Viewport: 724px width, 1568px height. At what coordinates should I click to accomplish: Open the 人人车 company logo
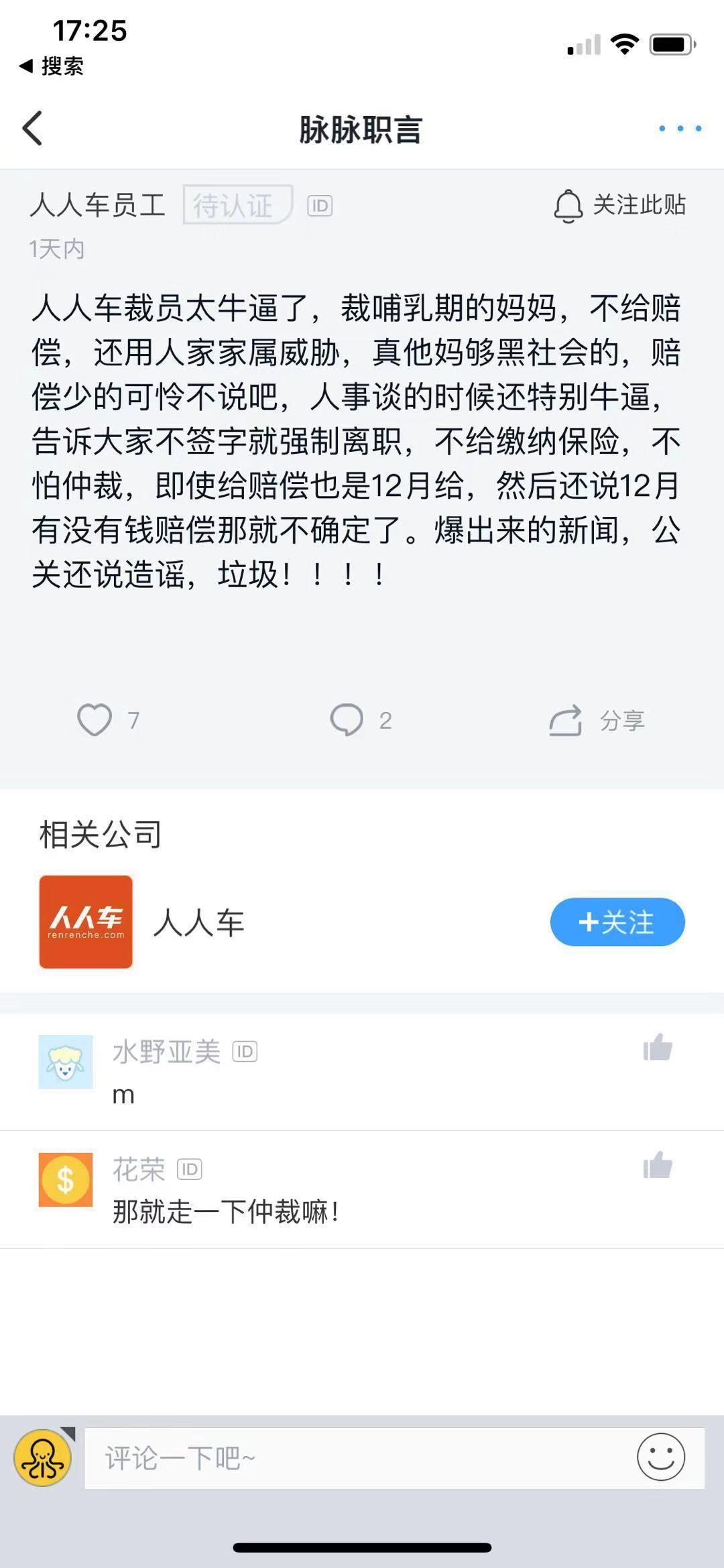pyautogui.click(x=85, y=922)
